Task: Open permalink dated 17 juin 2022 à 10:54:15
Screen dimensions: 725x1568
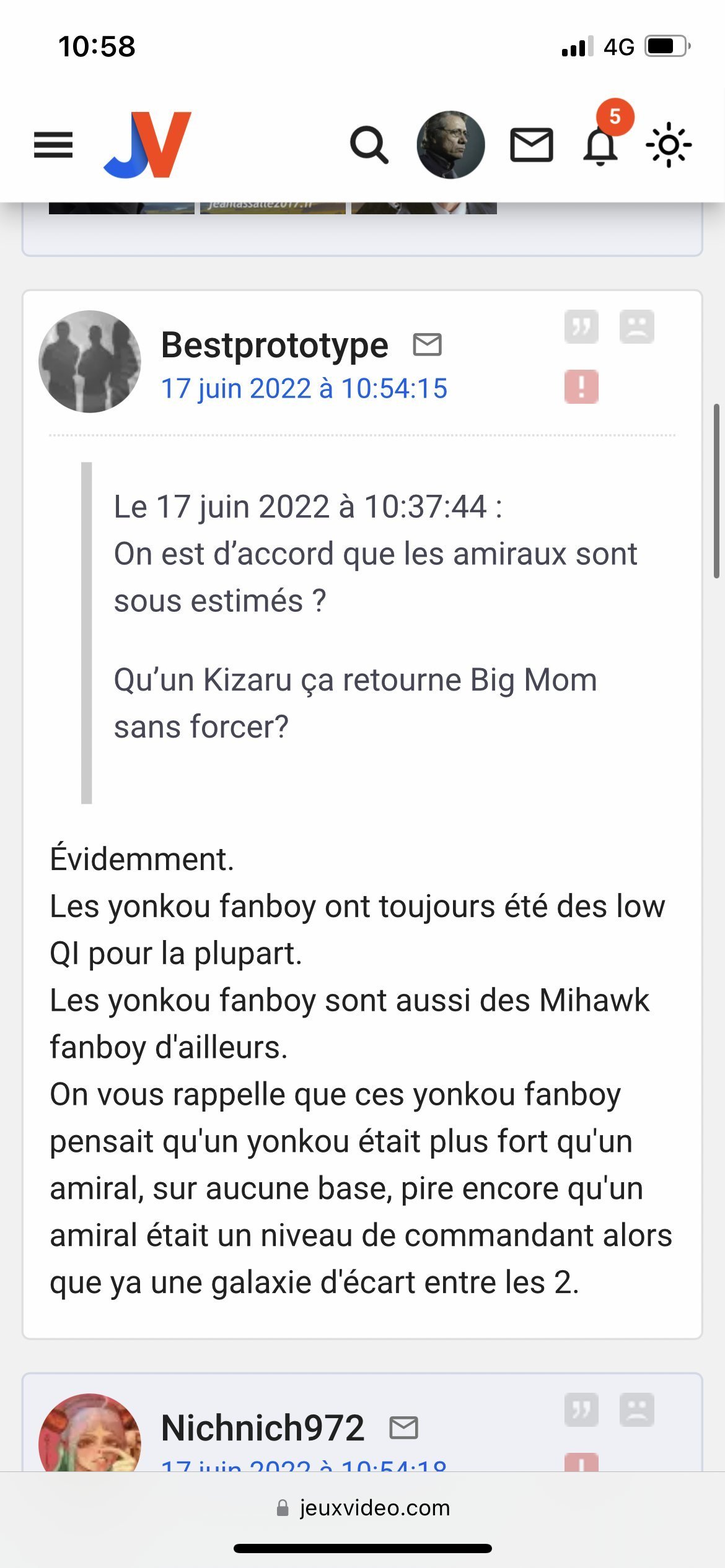Action: [x=304, y=389]
